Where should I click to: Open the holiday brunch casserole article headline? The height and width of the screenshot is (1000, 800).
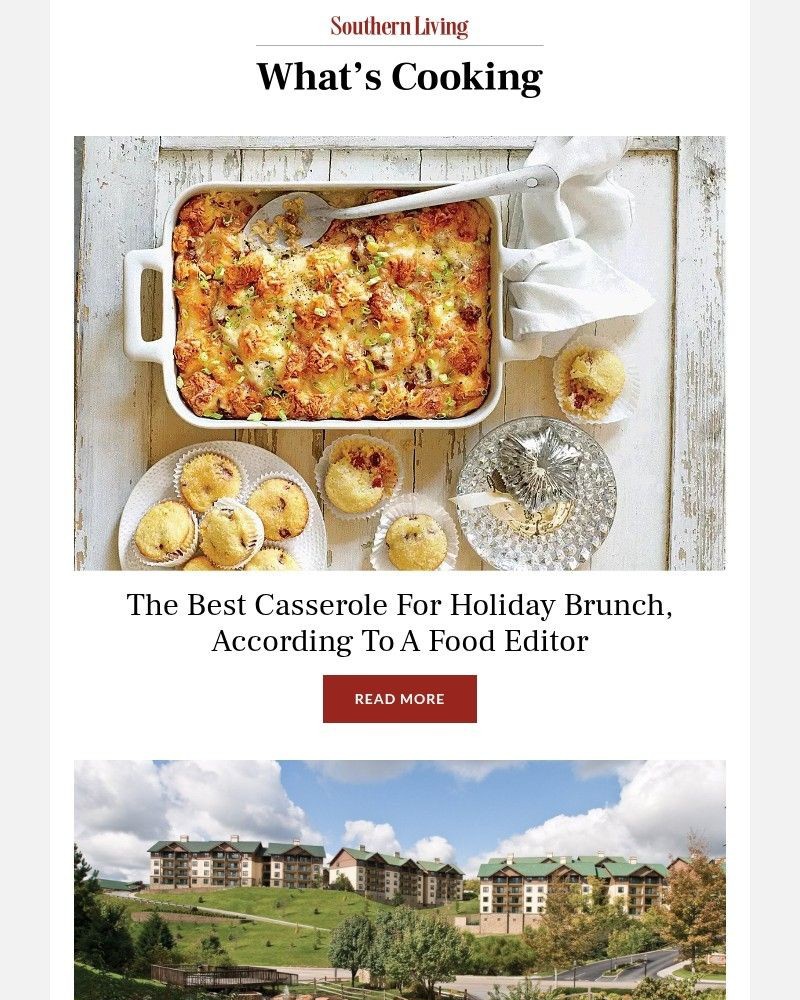click(x=400, y=620)
